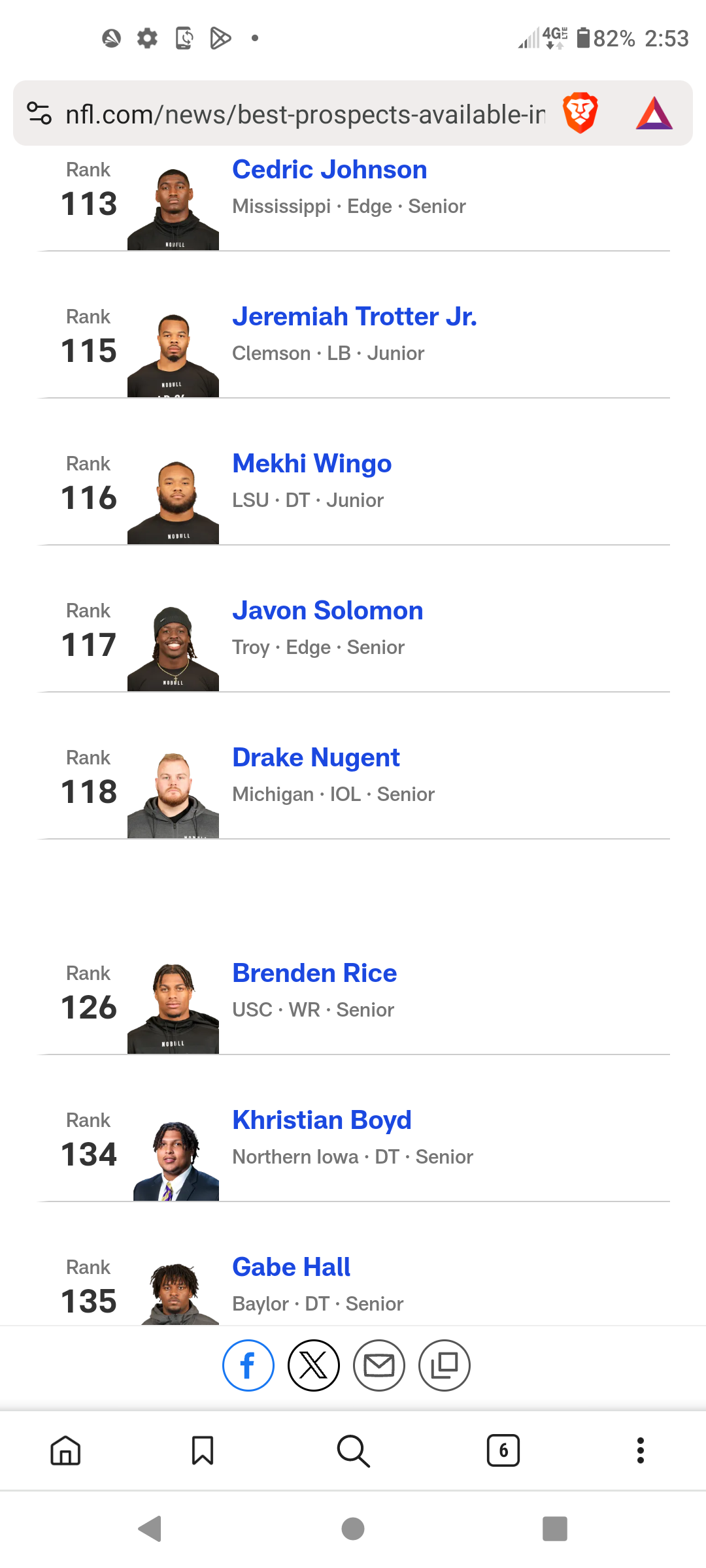Open Cedric Johnson's player profile
706x1568 pixels.
click(329, 170)
